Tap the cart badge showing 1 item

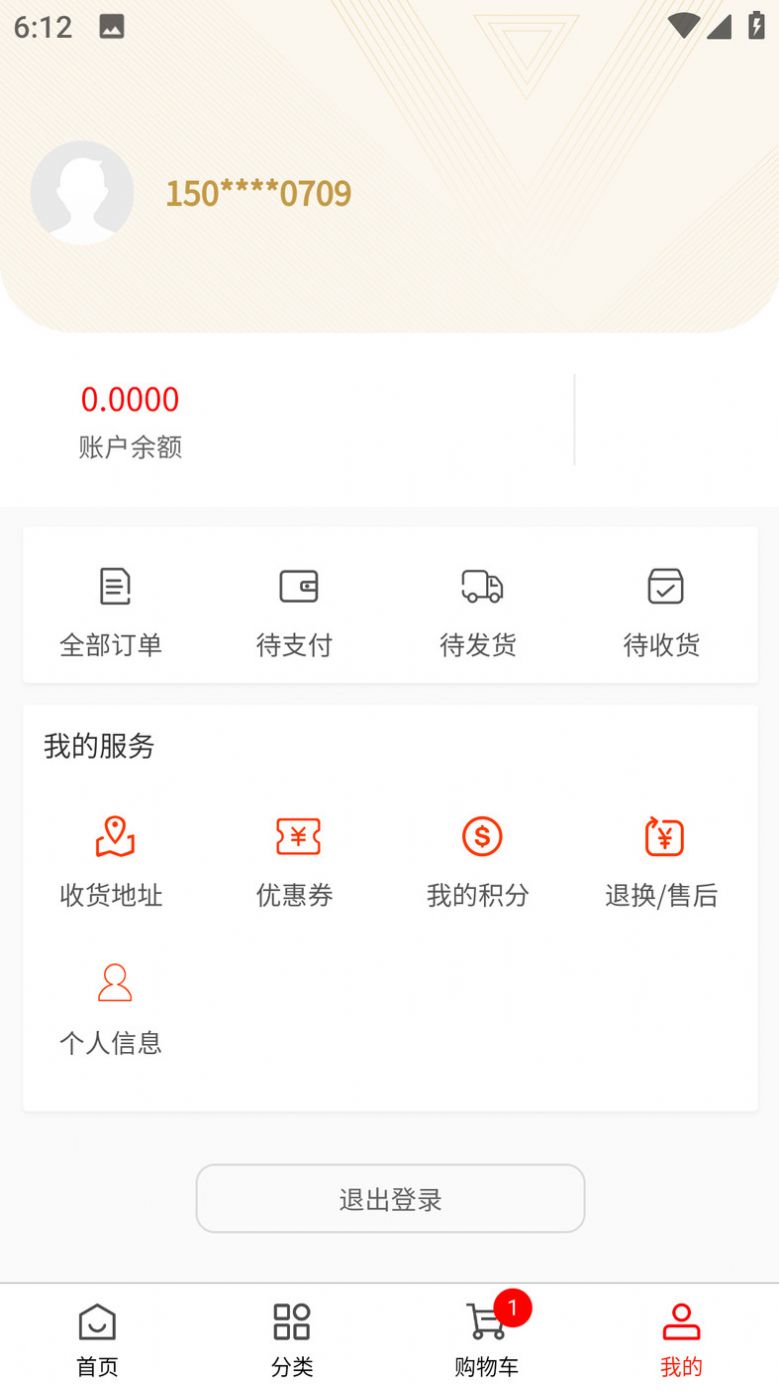pyautogui.click(x=513, y=1308)
